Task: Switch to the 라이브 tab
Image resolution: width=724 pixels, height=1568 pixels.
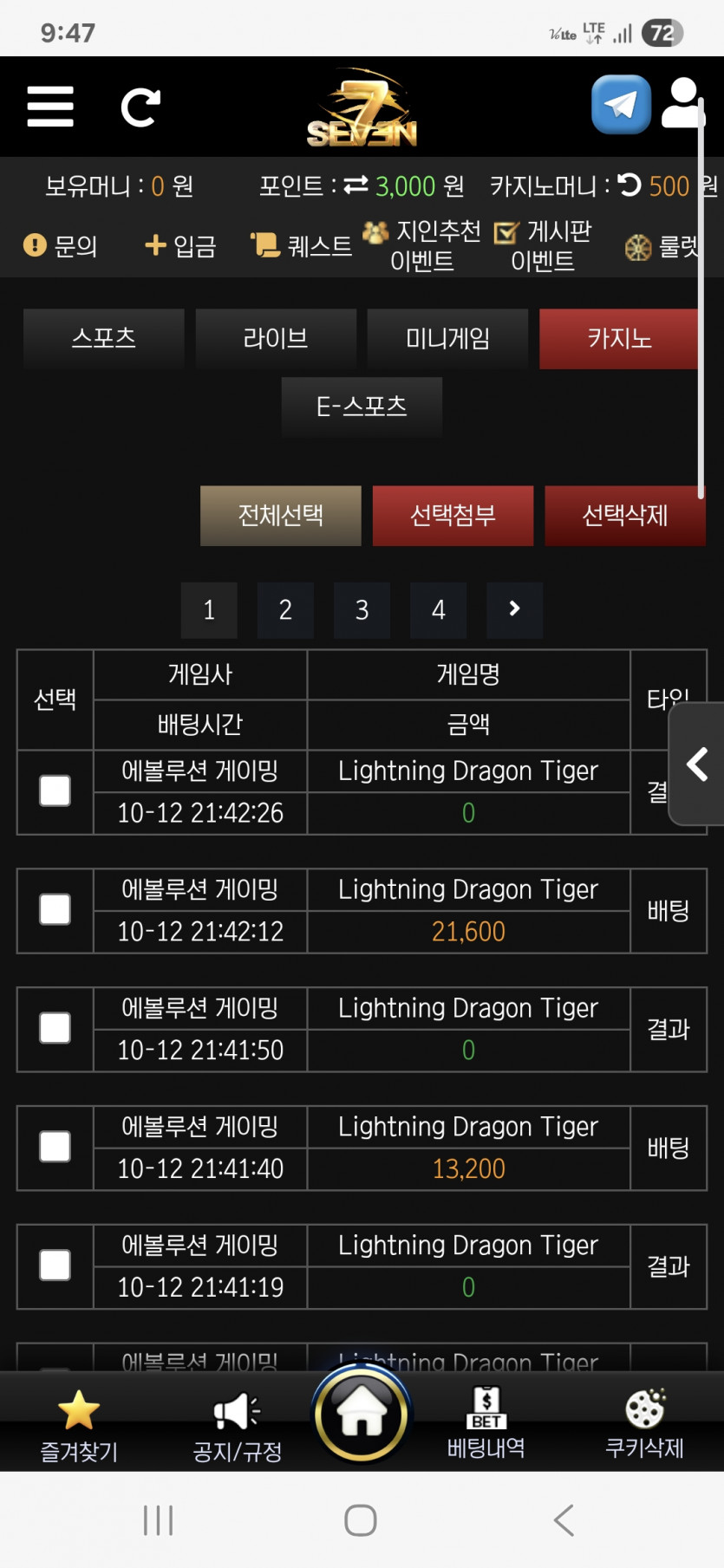Action: tap(276, 339)
